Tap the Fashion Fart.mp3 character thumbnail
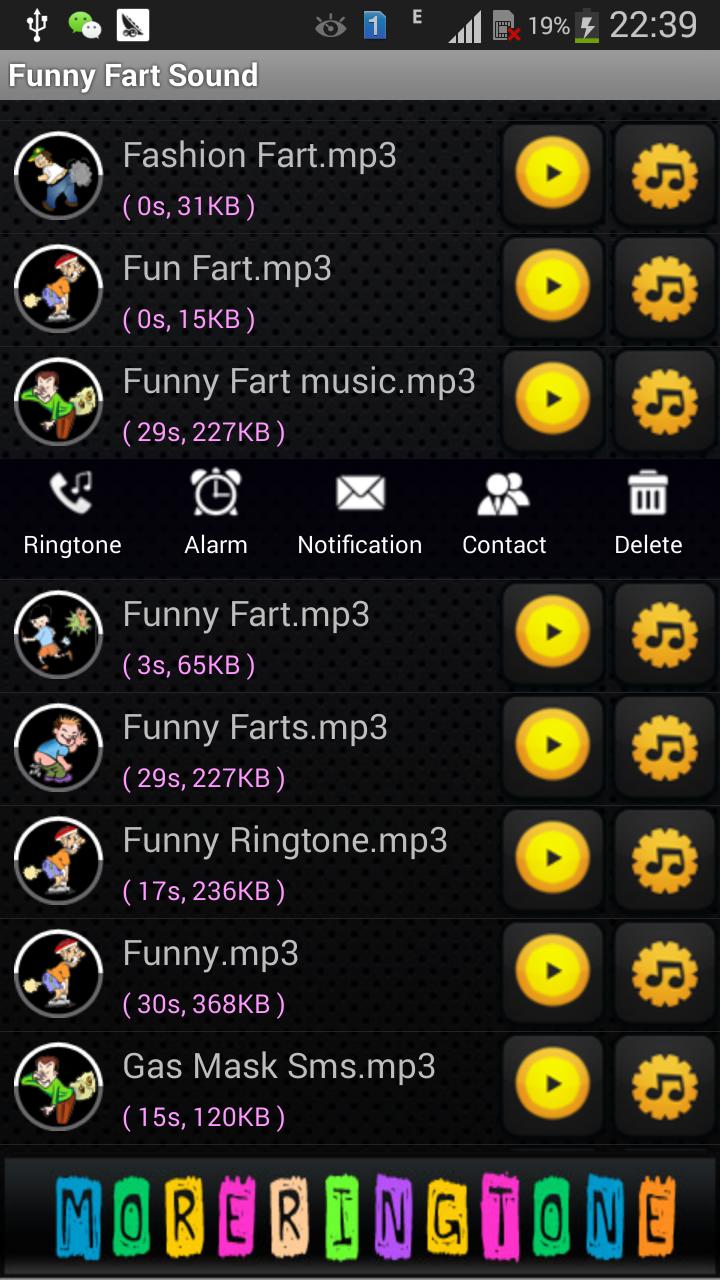 coord(59,174)
